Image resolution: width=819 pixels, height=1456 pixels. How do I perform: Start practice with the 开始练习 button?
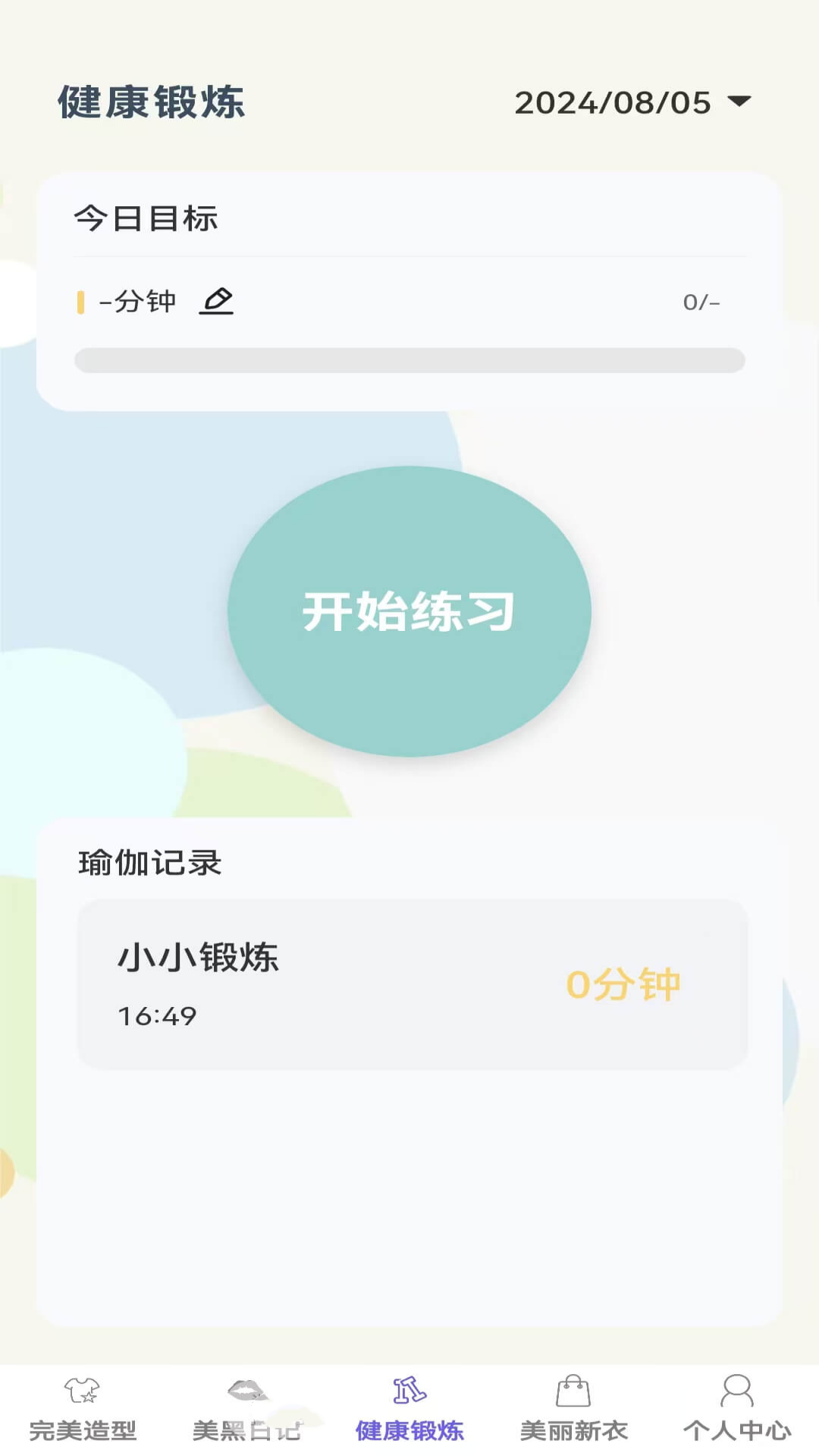pyautogui.click(x=409, y=611)
